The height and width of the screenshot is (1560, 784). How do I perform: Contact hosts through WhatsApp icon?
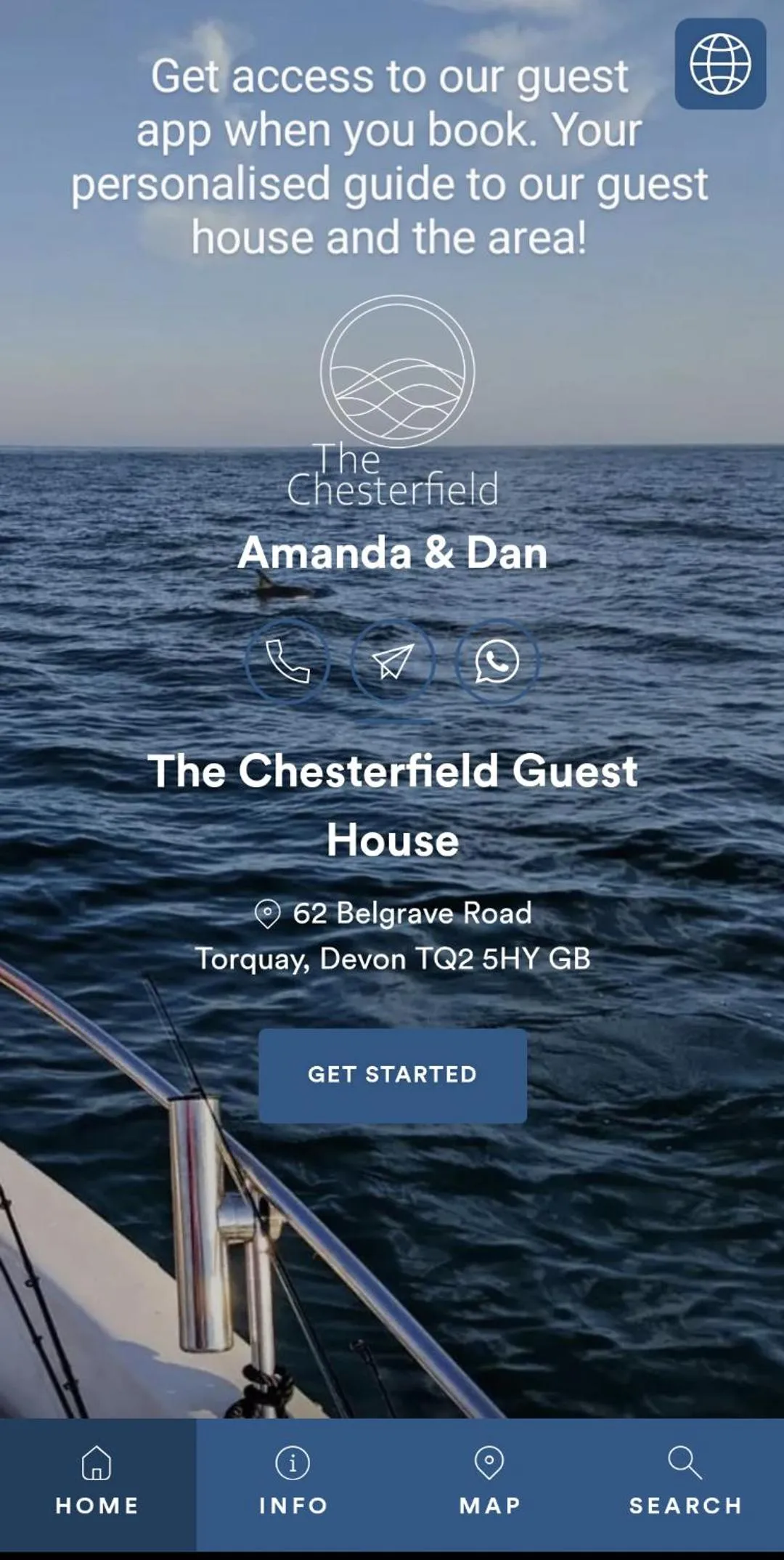[x=497, y=661]
